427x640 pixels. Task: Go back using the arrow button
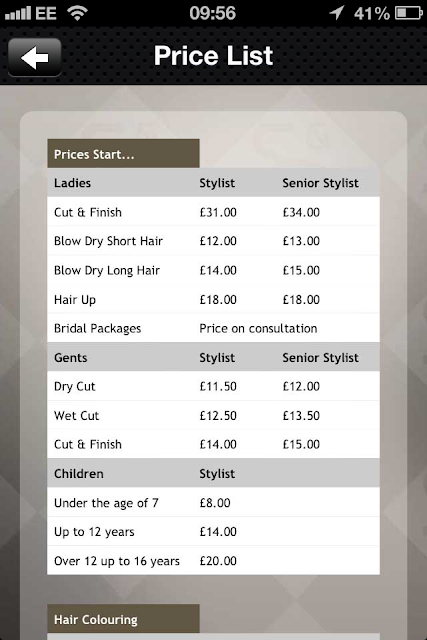(35, 57)
